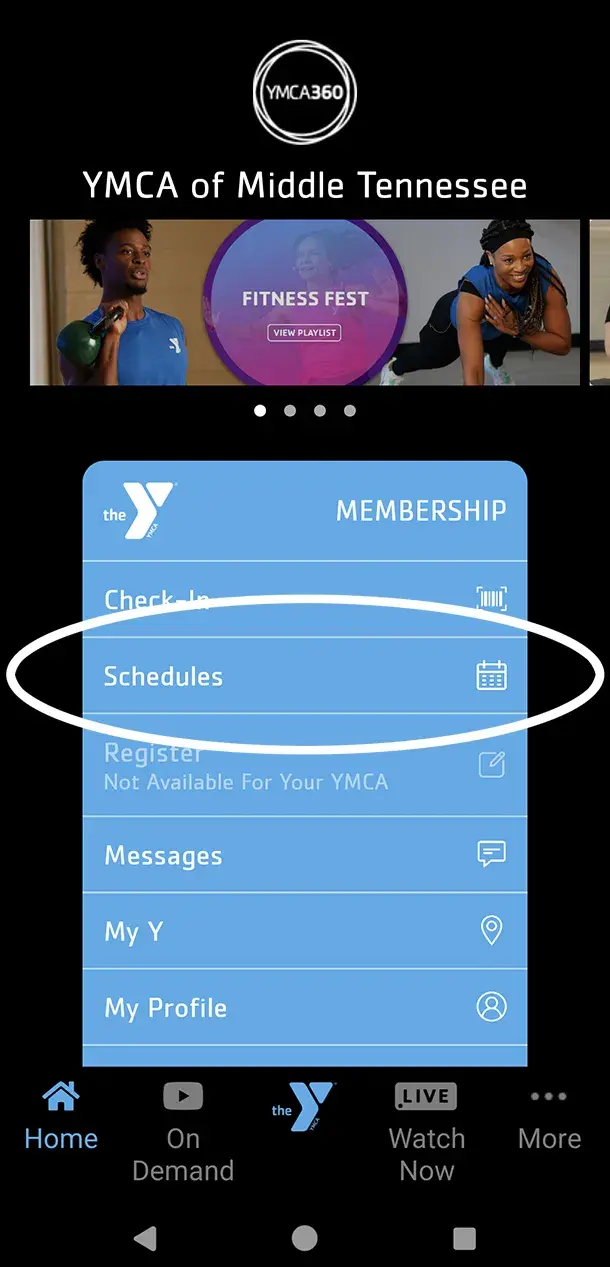Open the My Y location row
Screen dimensions: 610x1267
[304, 931]
